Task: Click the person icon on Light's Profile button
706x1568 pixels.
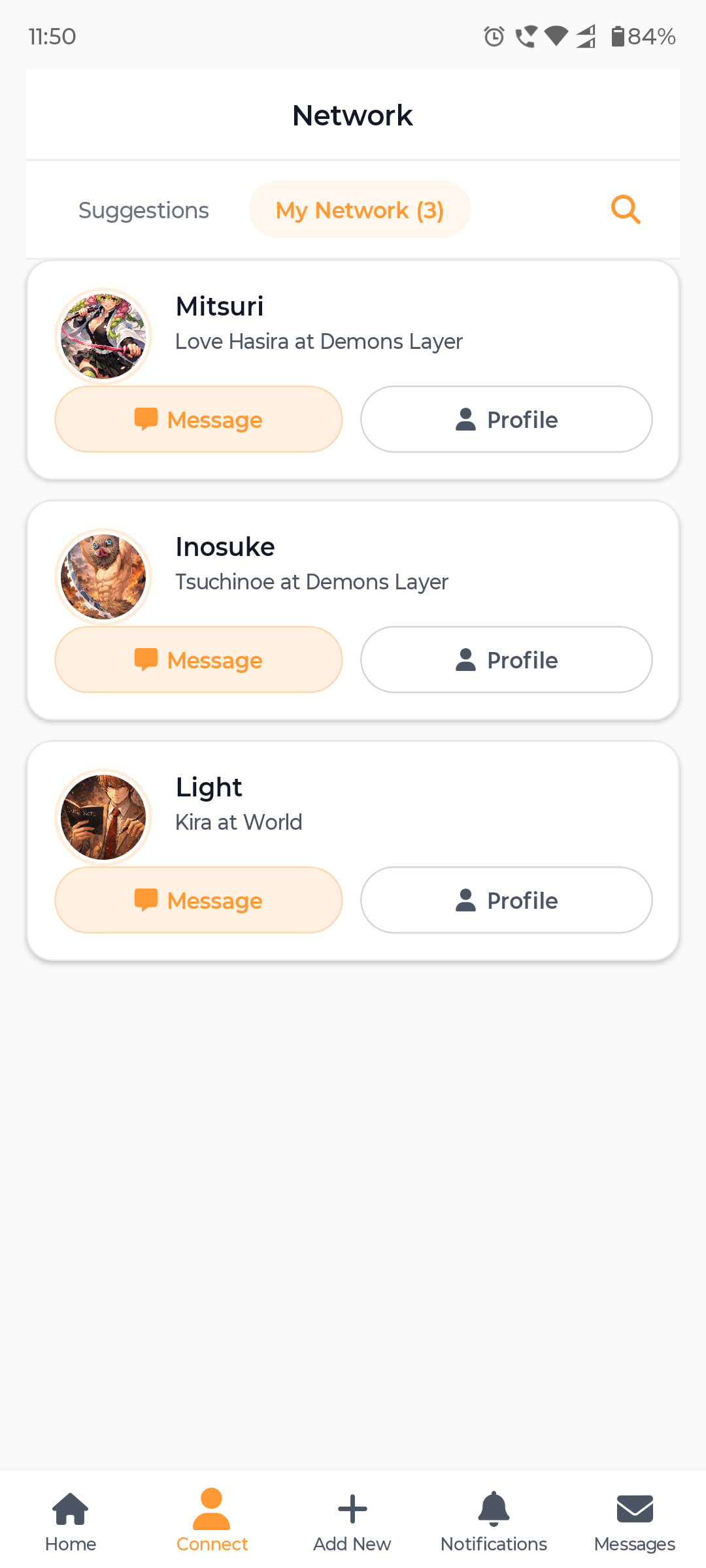Action: click(465, 900)
